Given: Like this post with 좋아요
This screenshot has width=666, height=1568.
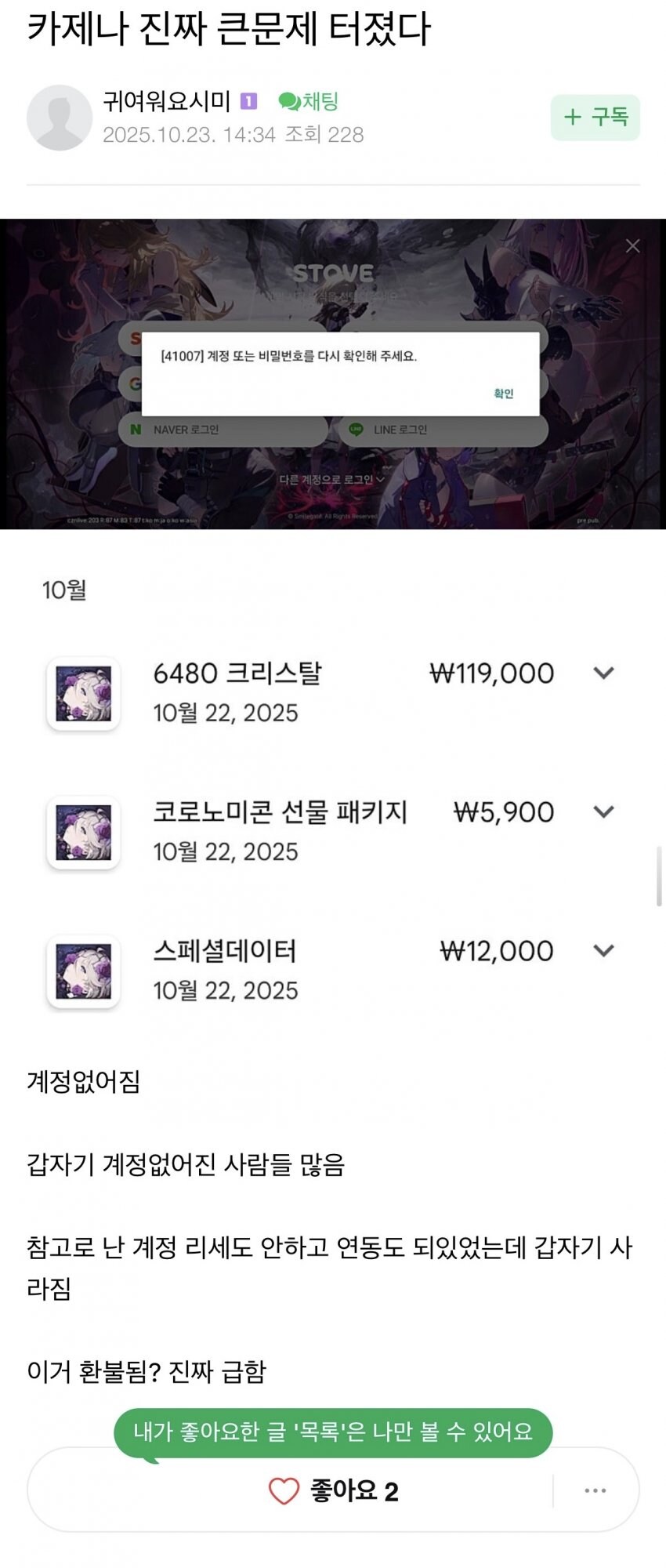Looking at the screenshot, I should tap(334, 1490).
